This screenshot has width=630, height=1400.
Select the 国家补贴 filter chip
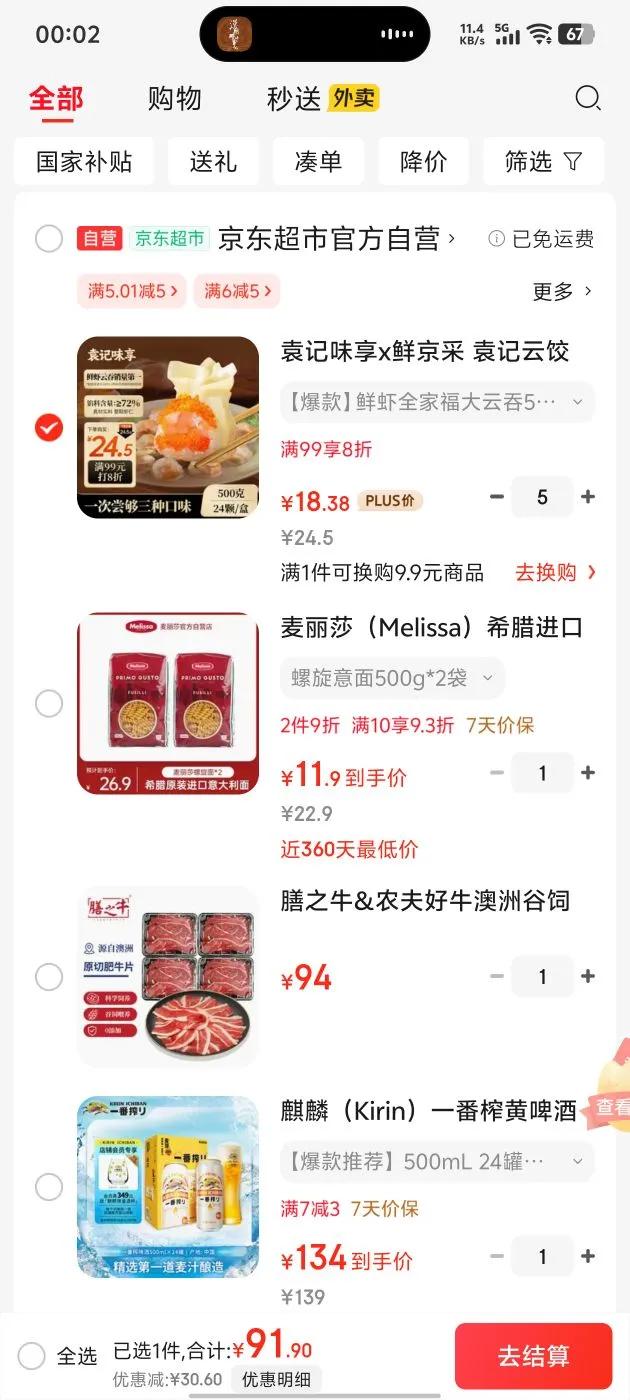(x=83, y=162)
